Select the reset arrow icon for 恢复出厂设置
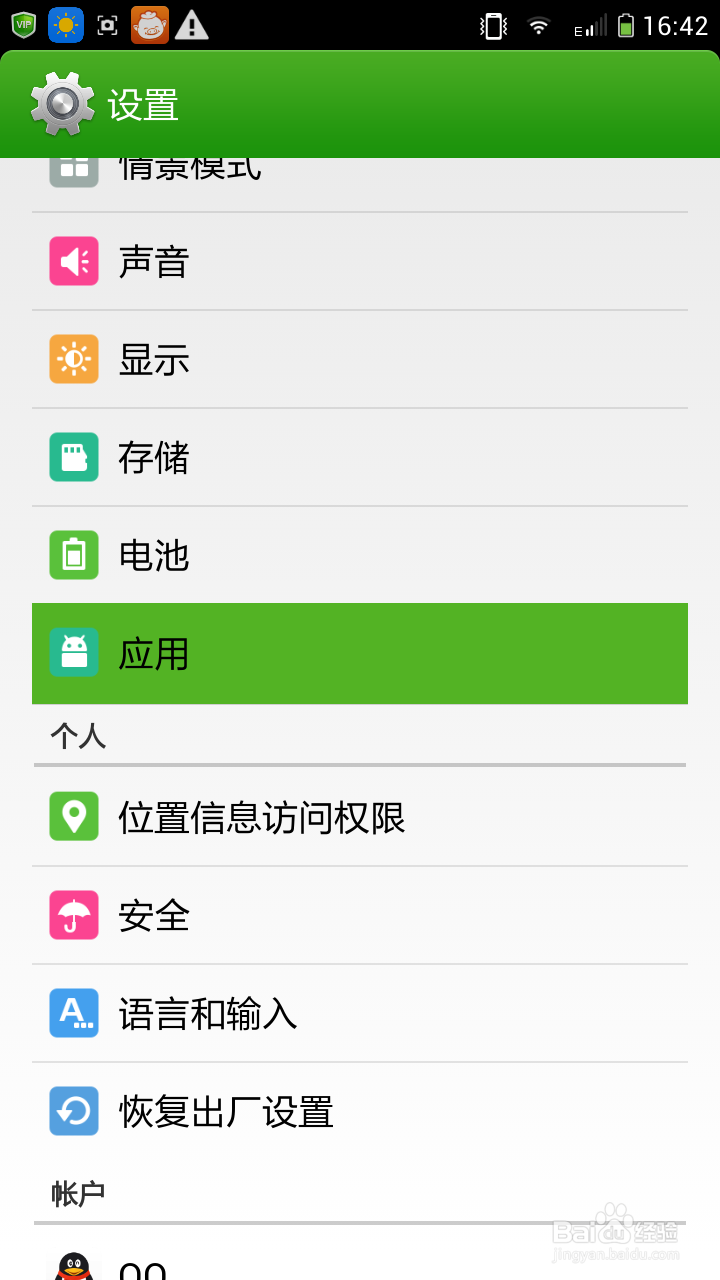Viewport: 720px width, 1280px height. [x=73, y=1111]
